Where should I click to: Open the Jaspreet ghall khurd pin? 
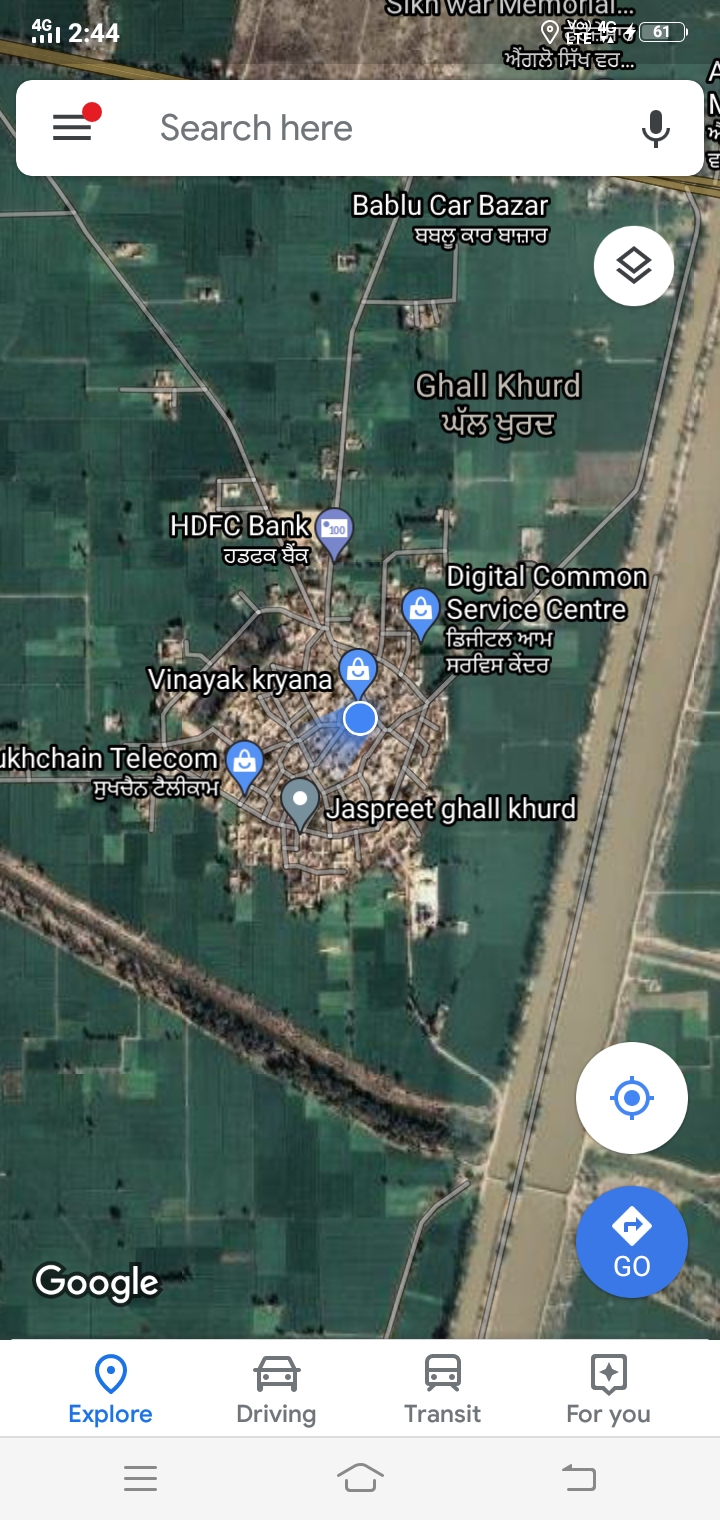pos(300,802)
